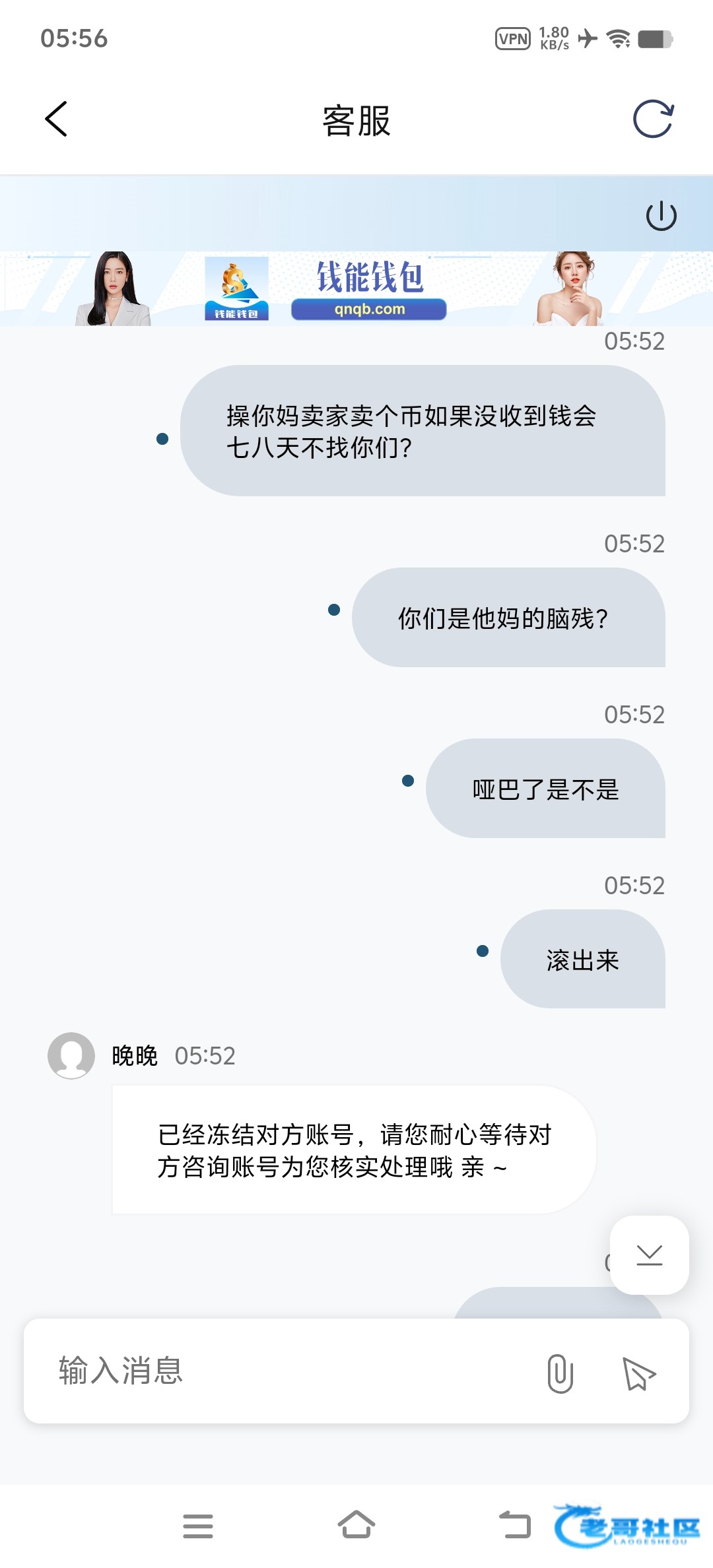Viewport: 713px width, 1568px height.
Task: Send the message with the arrow icon
Action: 638,1373
